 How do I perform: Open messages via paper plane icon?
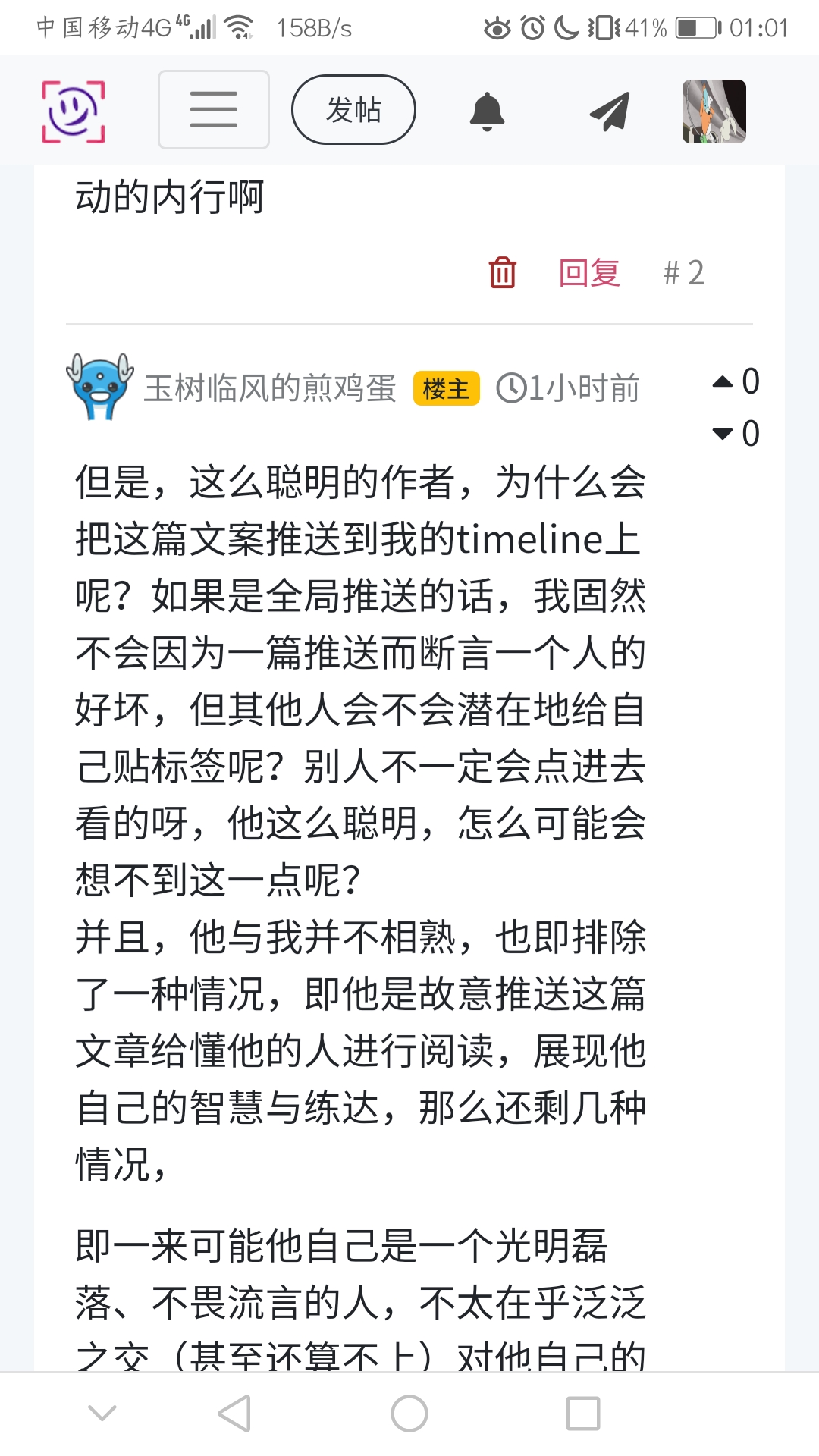point(610,111)
